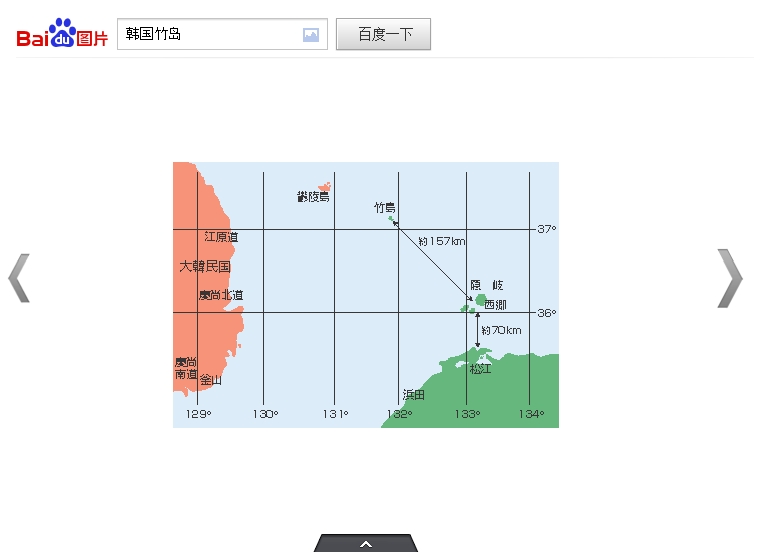Tap the search box containing 韩国竹岛
The height and width of the screenshot is (555, 766).
[208, 35]
